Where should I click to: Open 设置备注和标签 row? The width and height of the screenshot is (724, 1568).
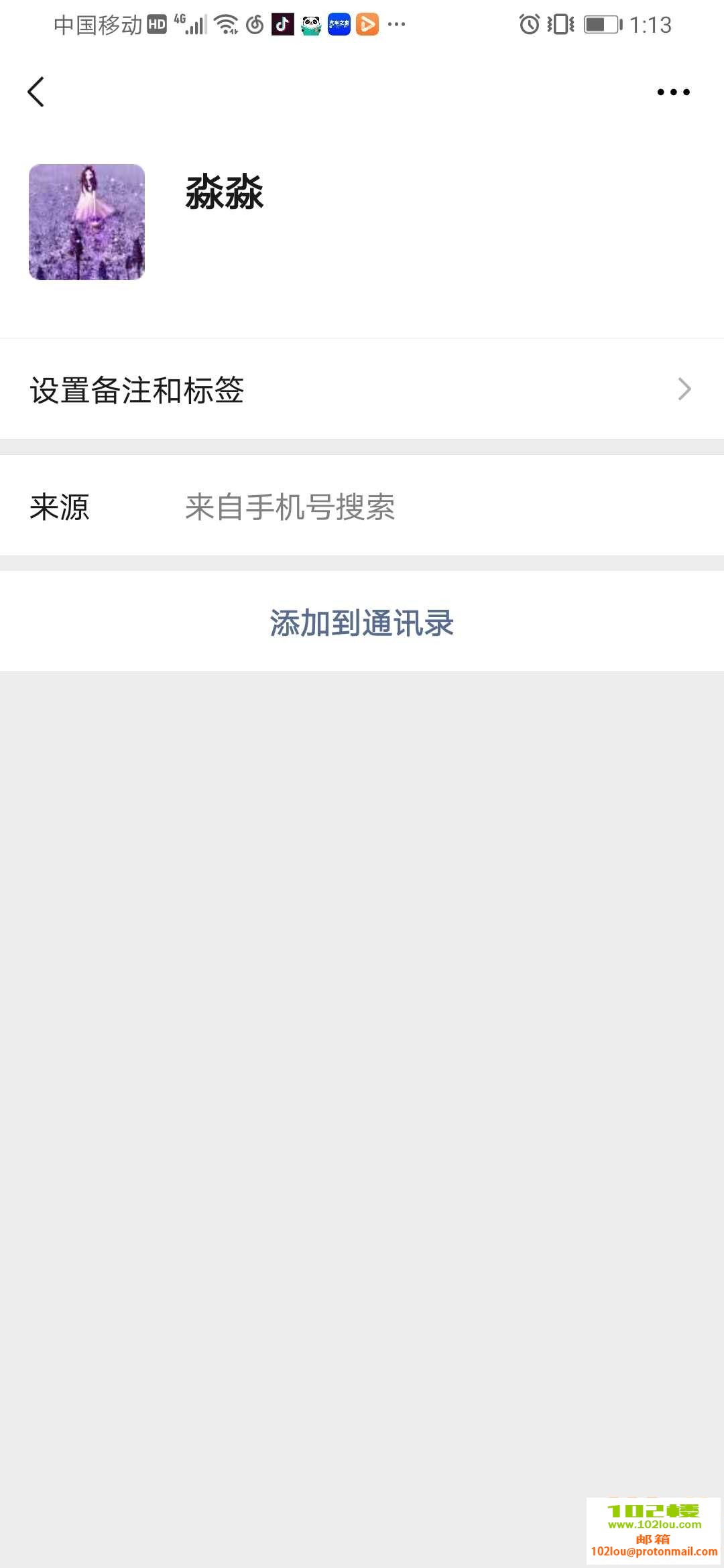click(x=362, y=389)
